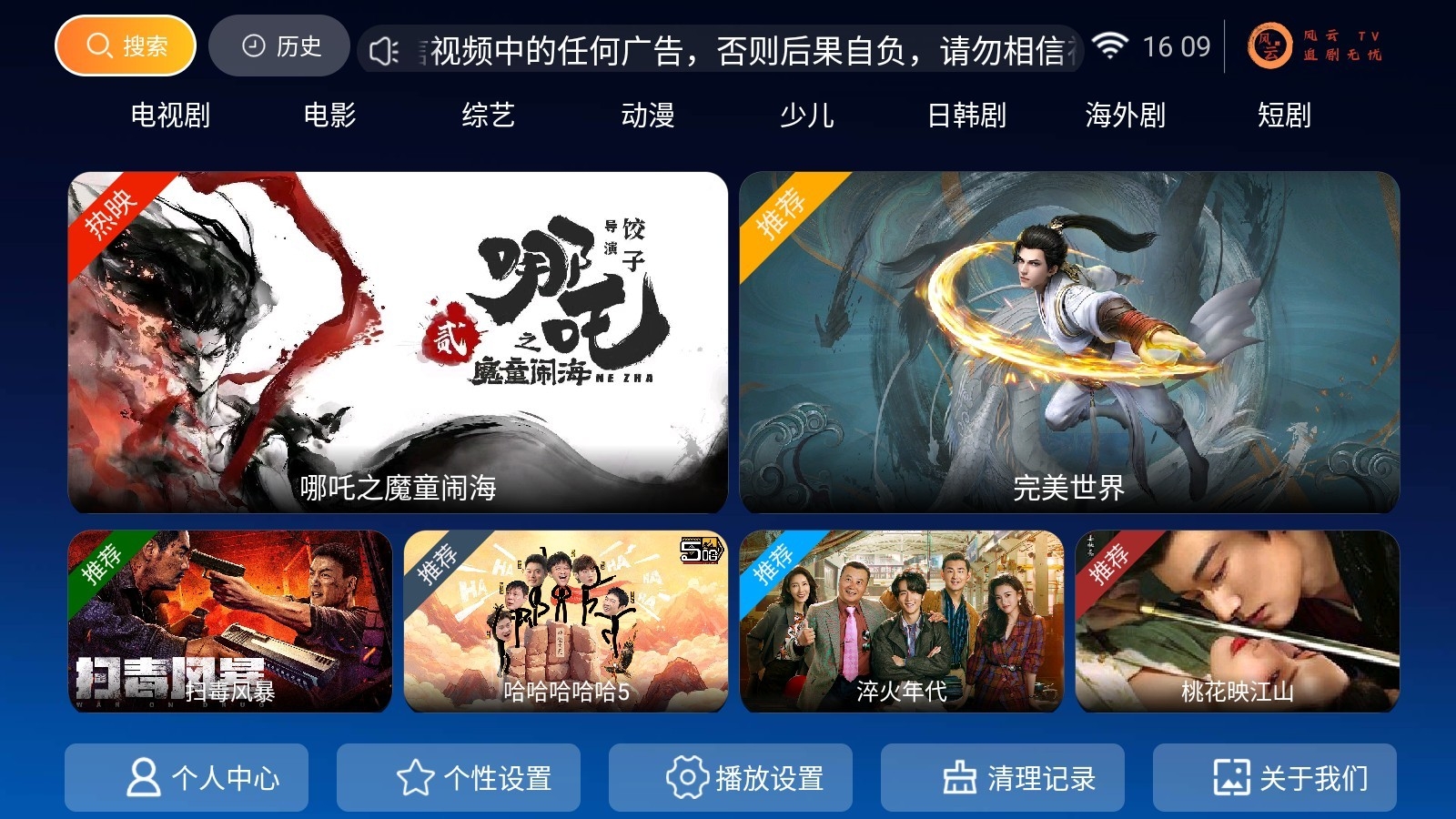Open 个人中心 personal center
The width and height of the screenshot is (1456, 819).
pos(187,777)
